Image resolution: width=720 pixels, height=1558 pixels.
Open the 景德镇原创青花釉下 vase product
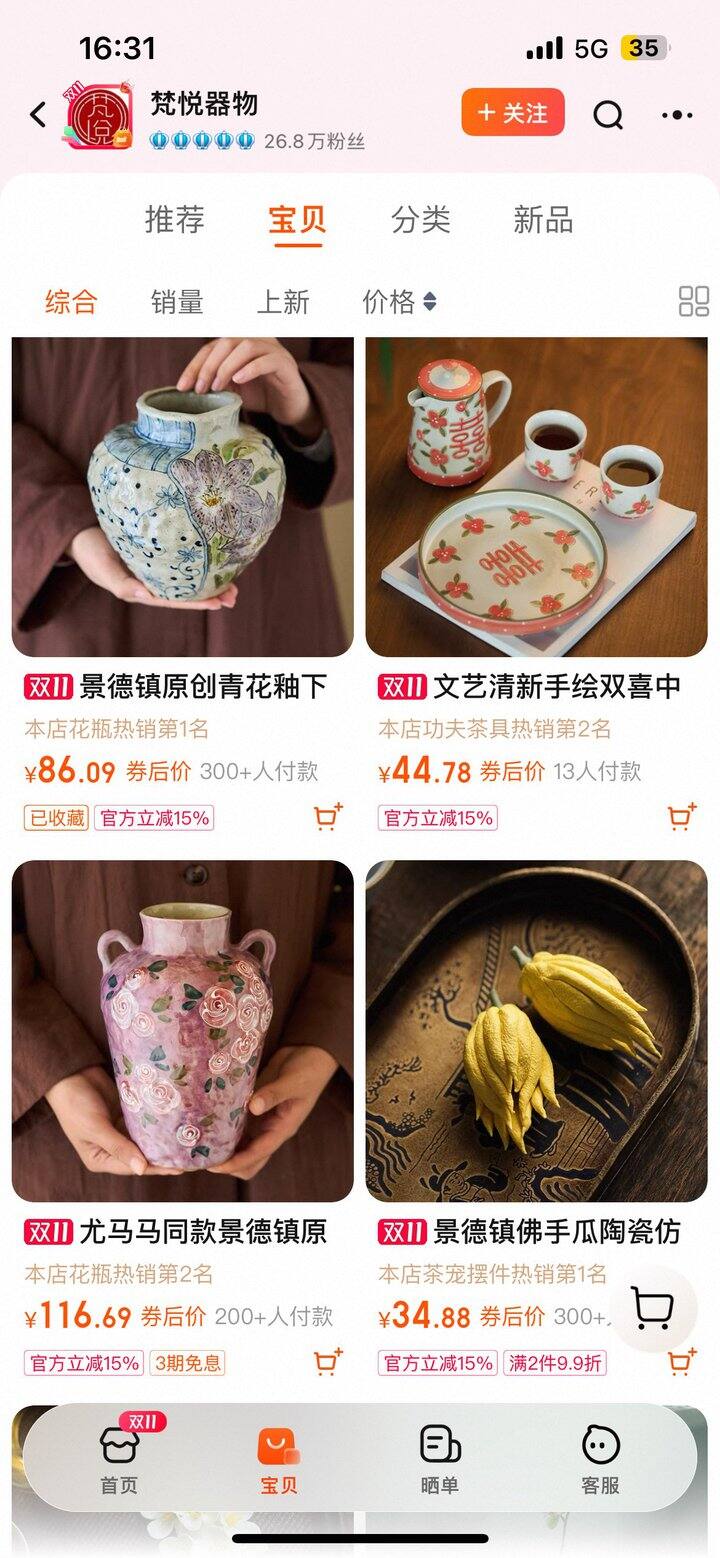(182, 497)
